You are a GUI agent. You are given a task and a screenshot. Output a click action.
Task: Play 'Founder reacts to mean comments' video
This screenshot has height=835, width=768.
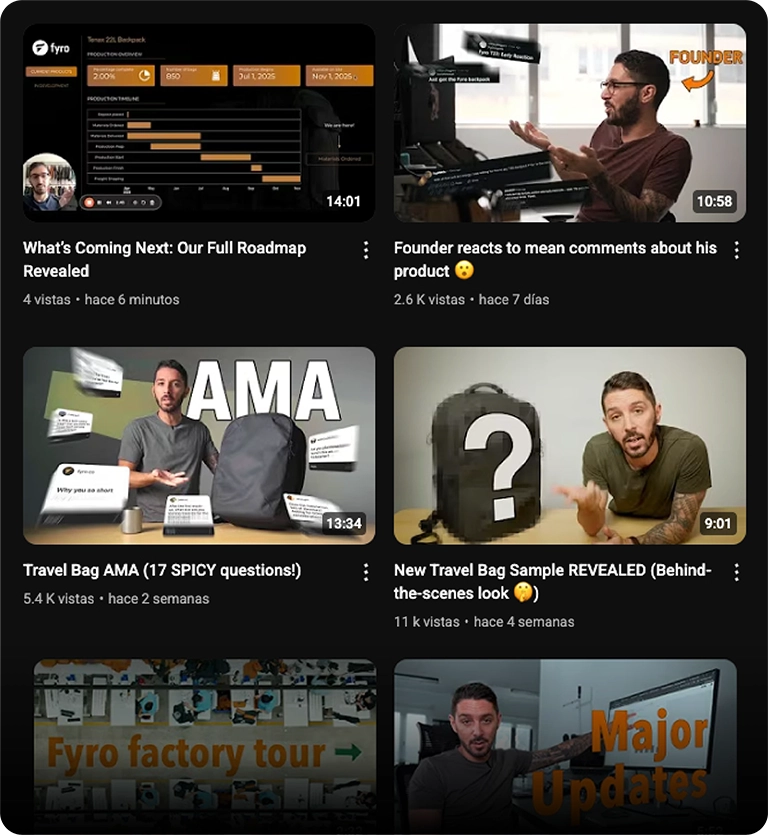[569, 122]
